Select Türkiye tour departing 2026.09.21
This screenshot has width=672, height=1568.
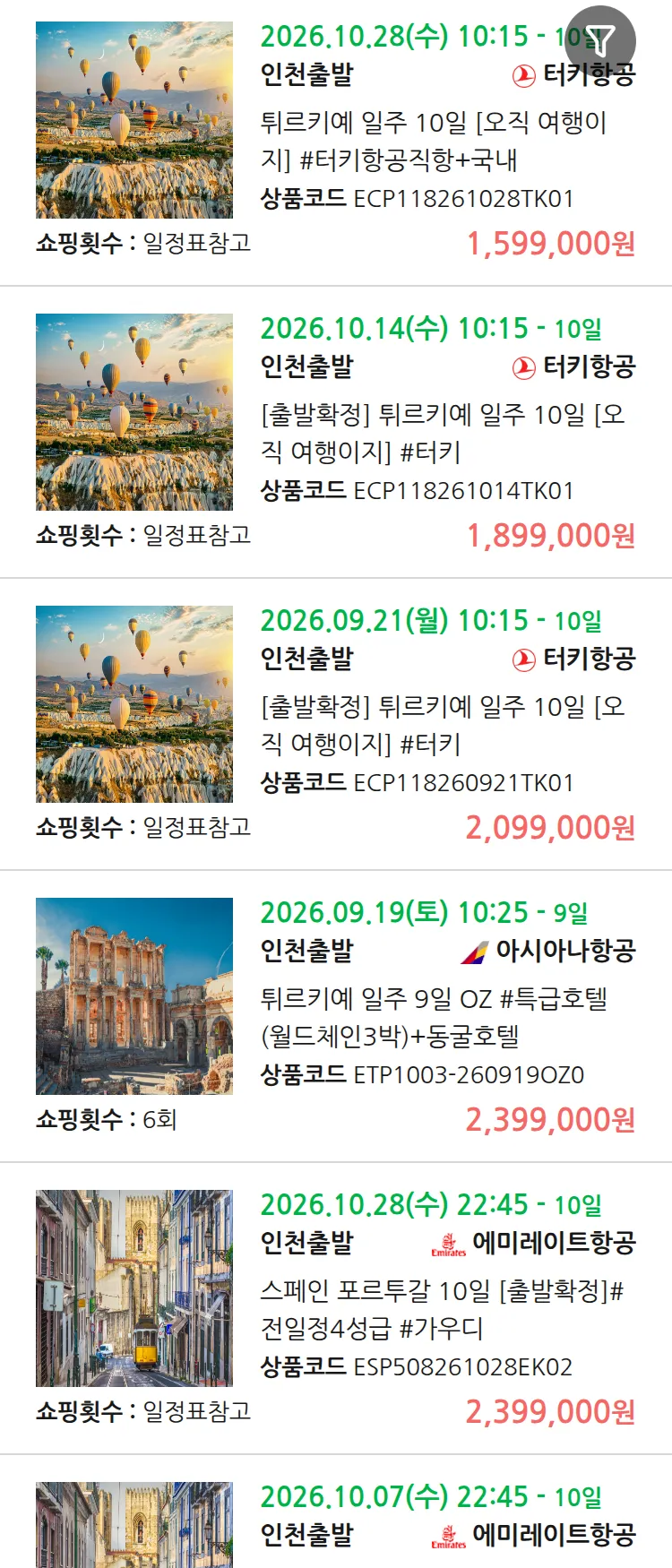tap(336, 725)
